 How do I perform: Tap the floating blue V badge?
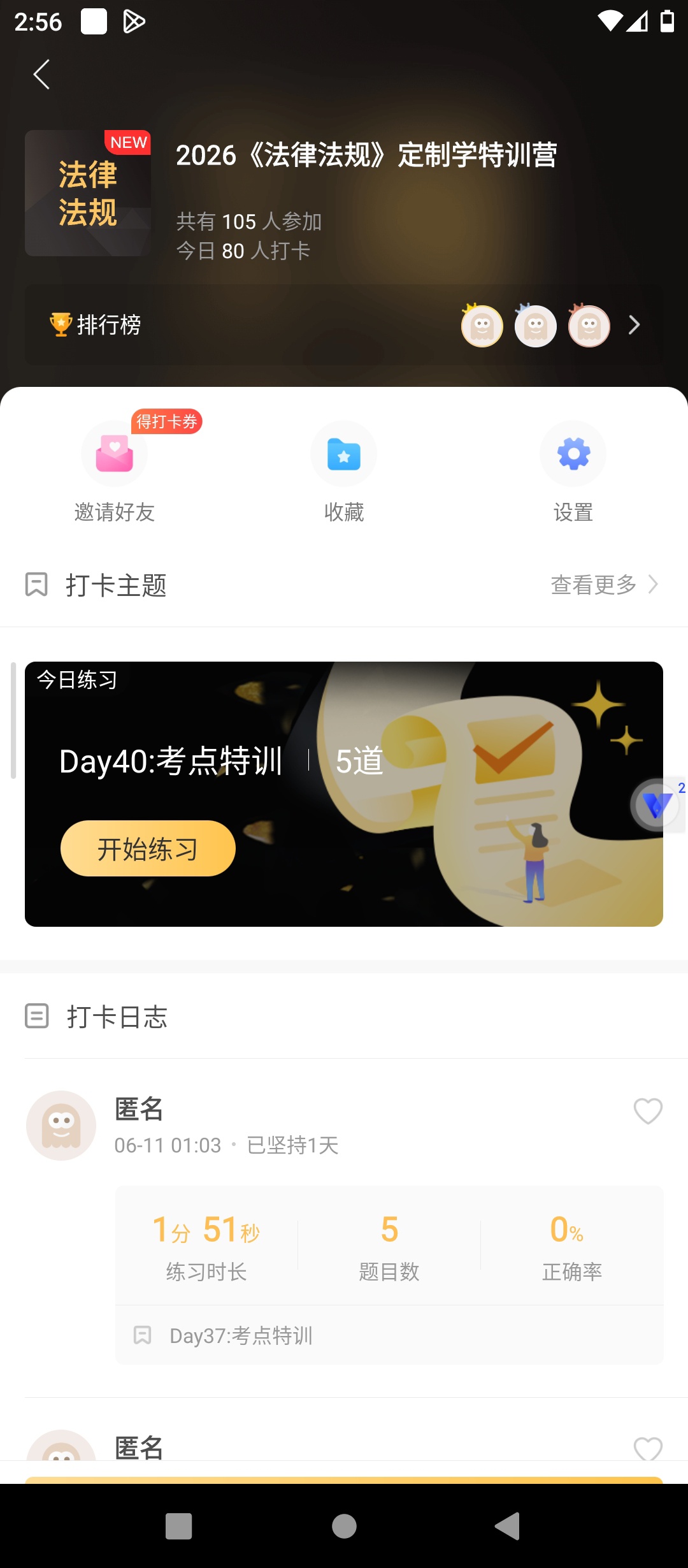[657, 804]
